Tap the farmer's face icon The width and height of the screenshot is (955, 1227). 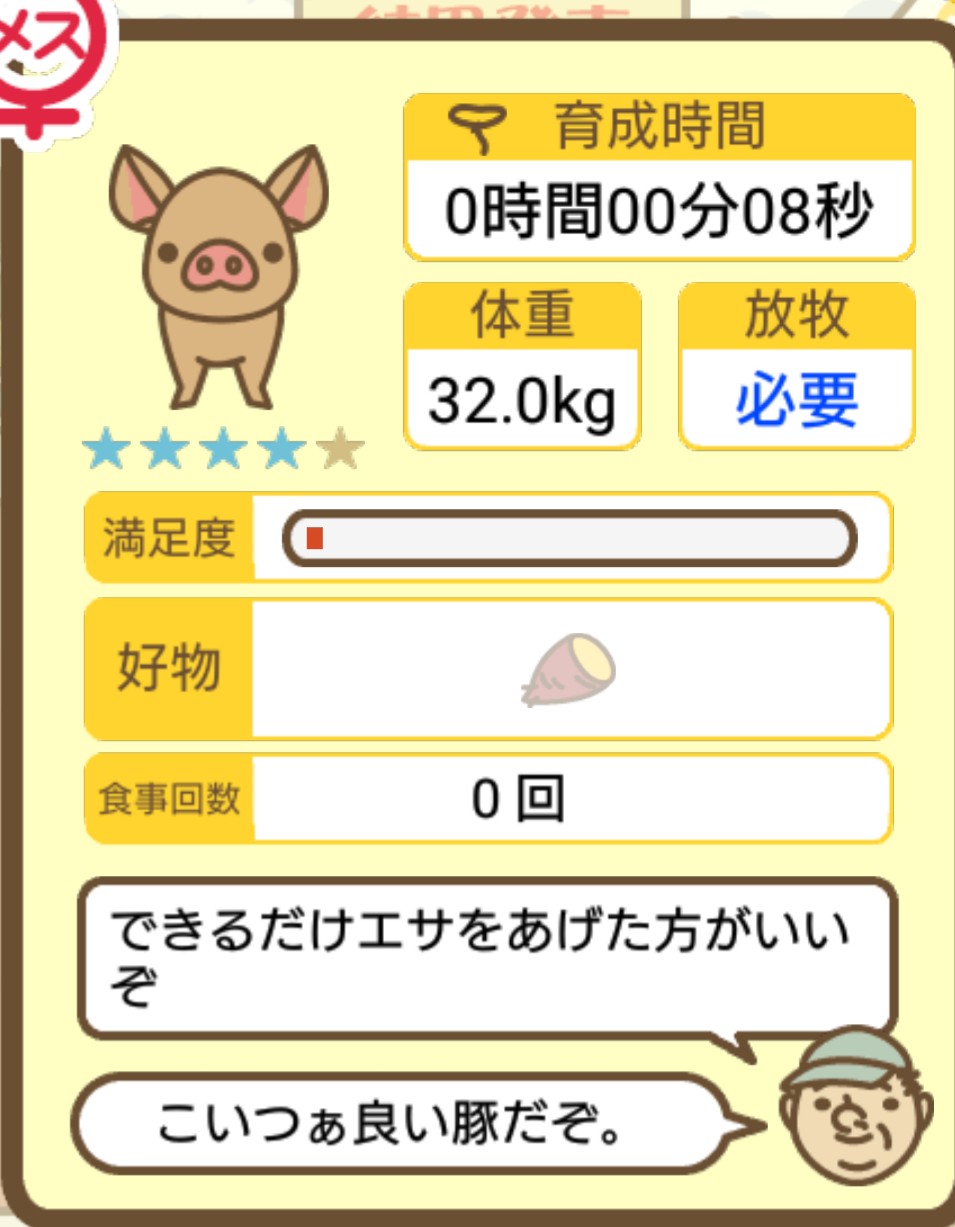855,1109
